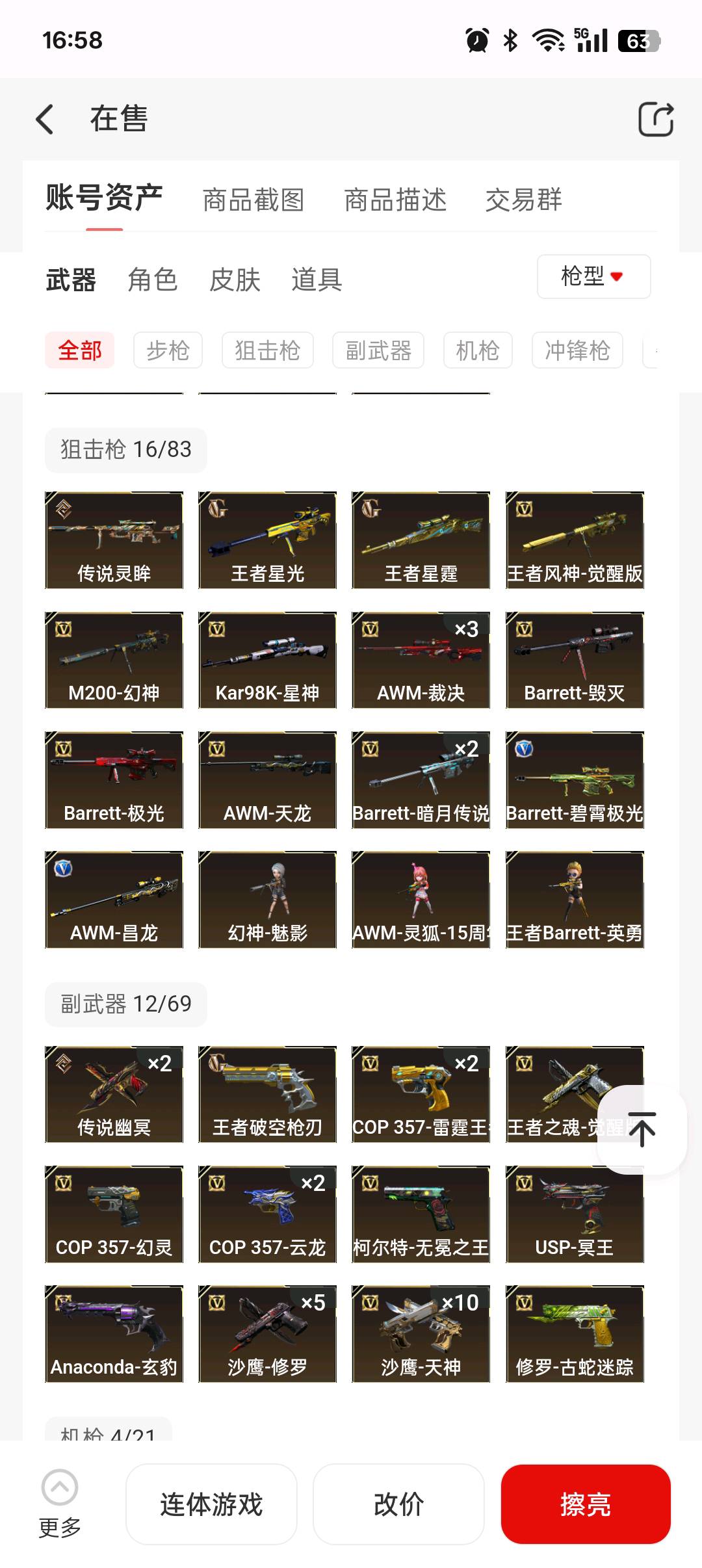Image resolution: width=702 pixels, height=1568 pixels.
Task: Expand the 更多 options
Action: pyautogui.click(x=60, y=1503)
